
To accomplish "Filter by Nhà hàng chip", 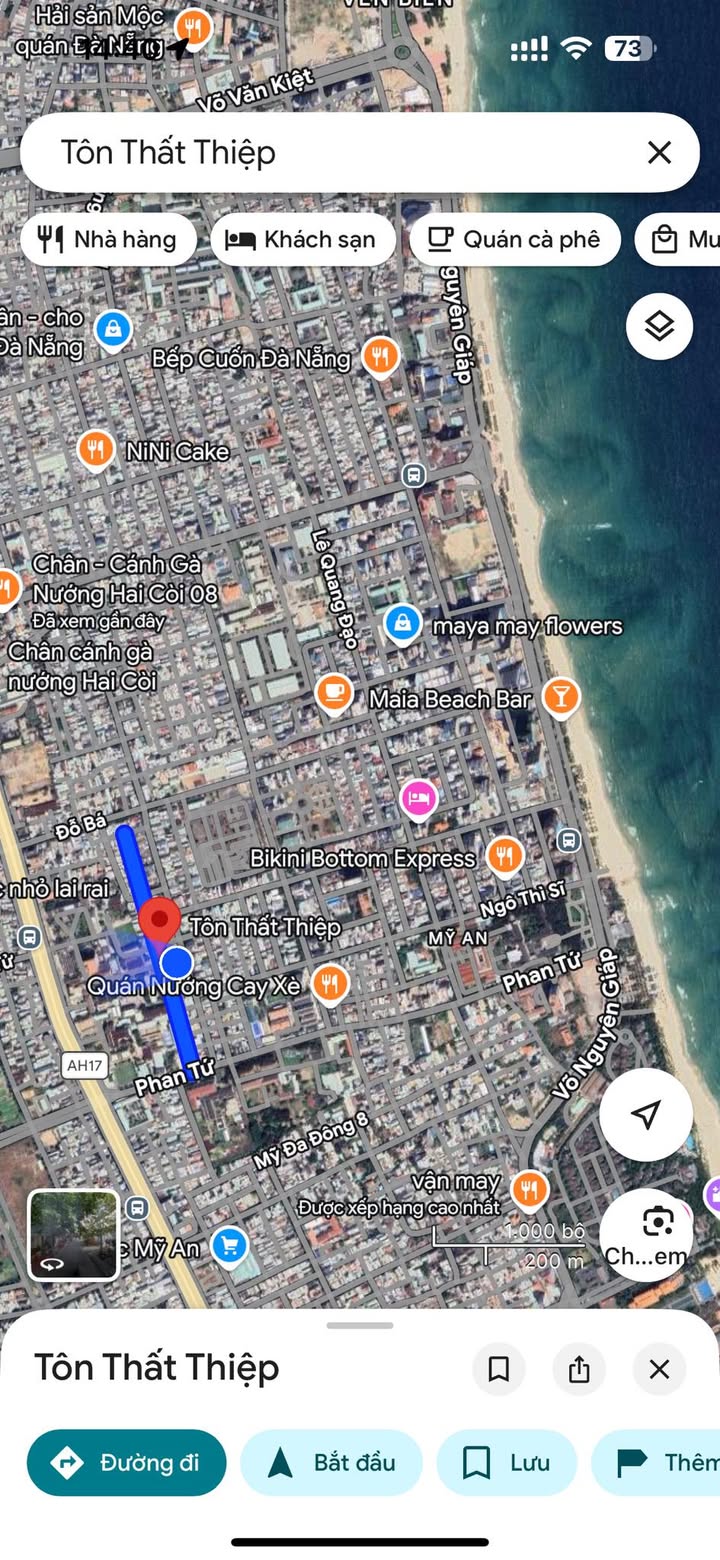I will 108,240.
